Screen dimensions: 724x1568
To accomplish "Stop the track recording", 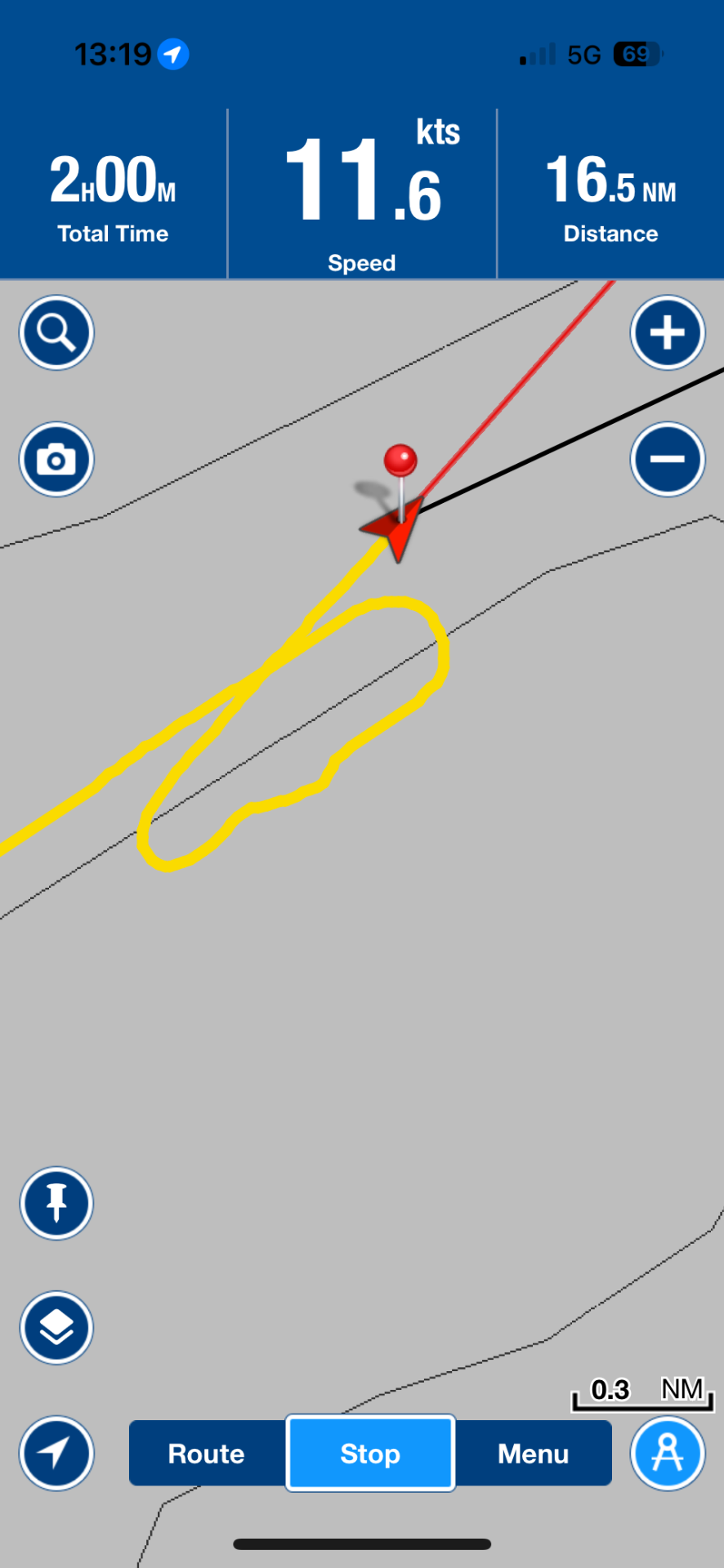I will [x=370, y=1454].
